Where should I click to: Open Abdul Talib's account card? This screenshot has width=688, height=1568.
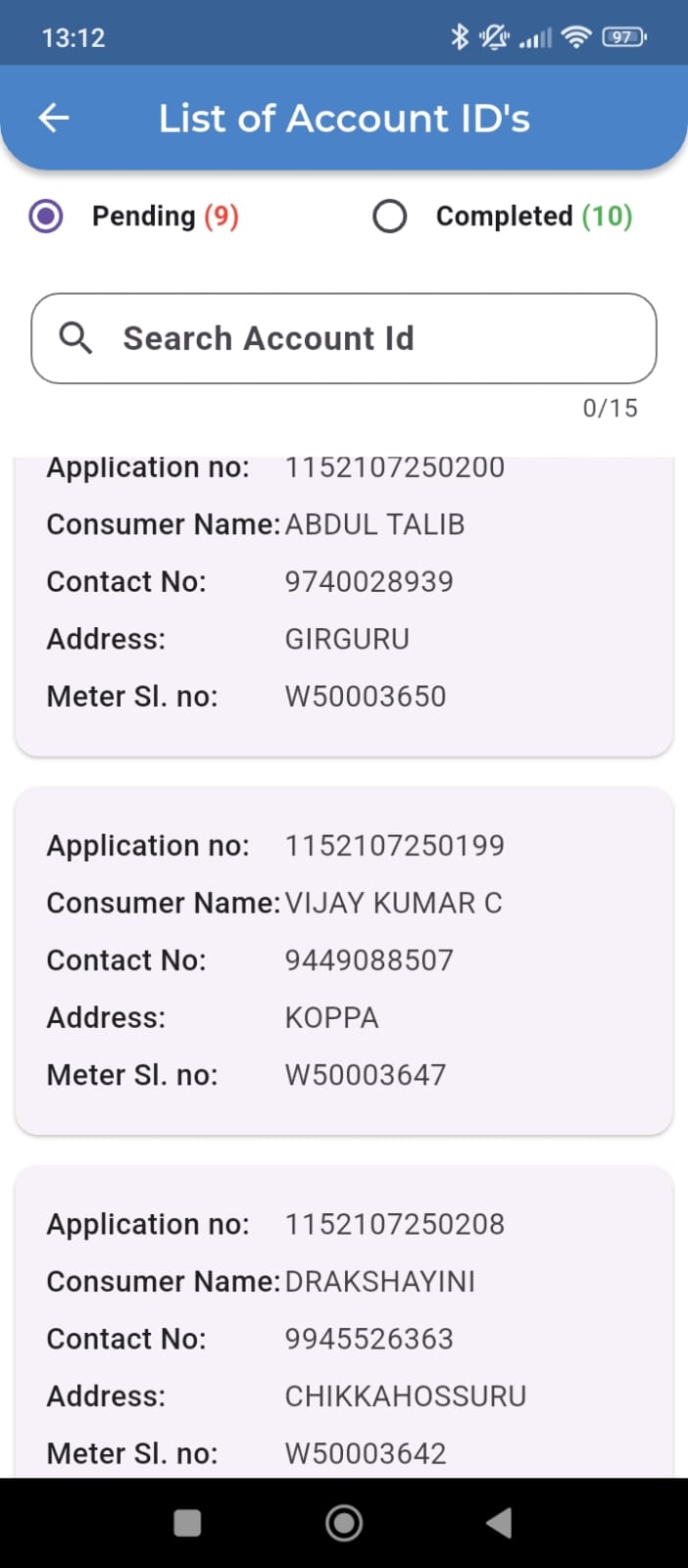343,608
